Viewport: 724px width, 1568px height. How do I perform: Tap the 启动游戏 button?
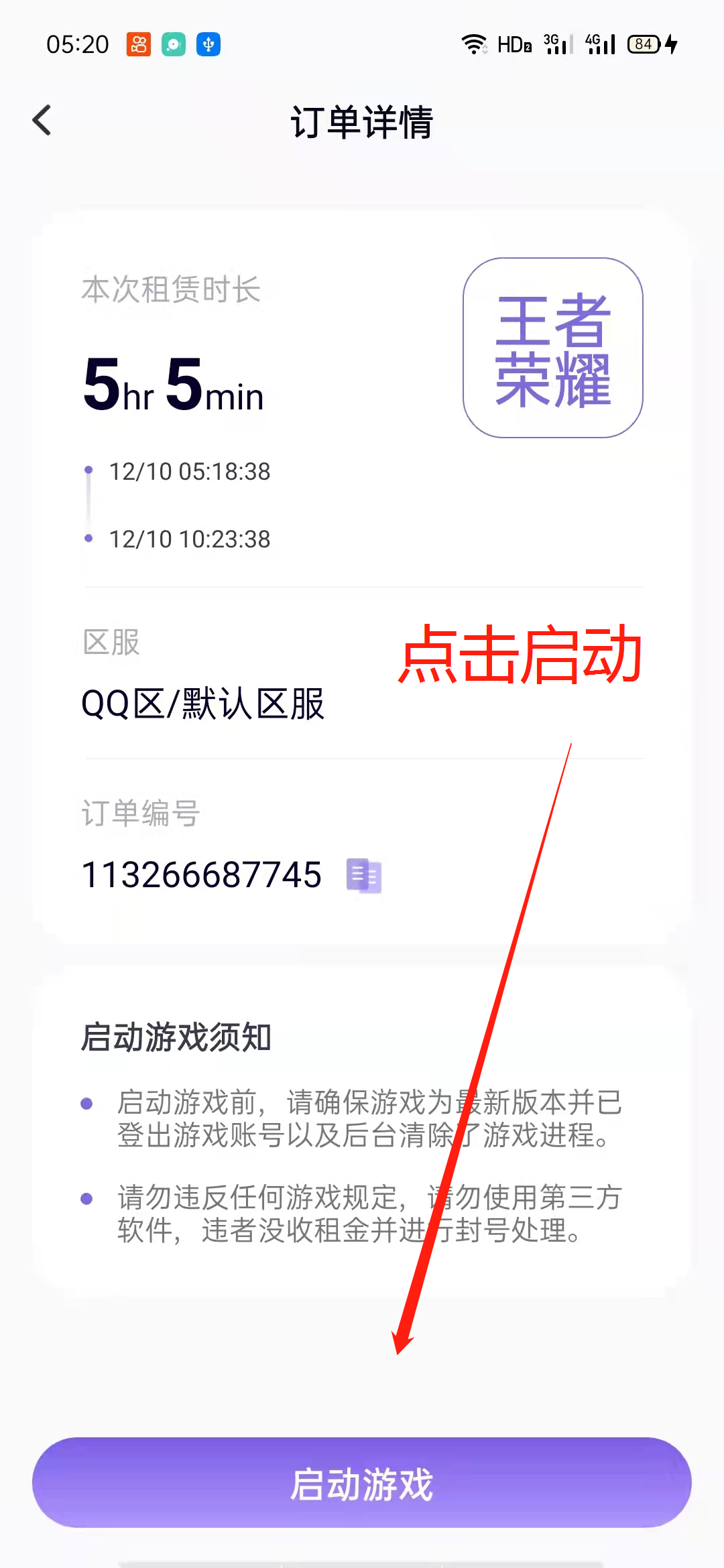[x=362, y=1482]
